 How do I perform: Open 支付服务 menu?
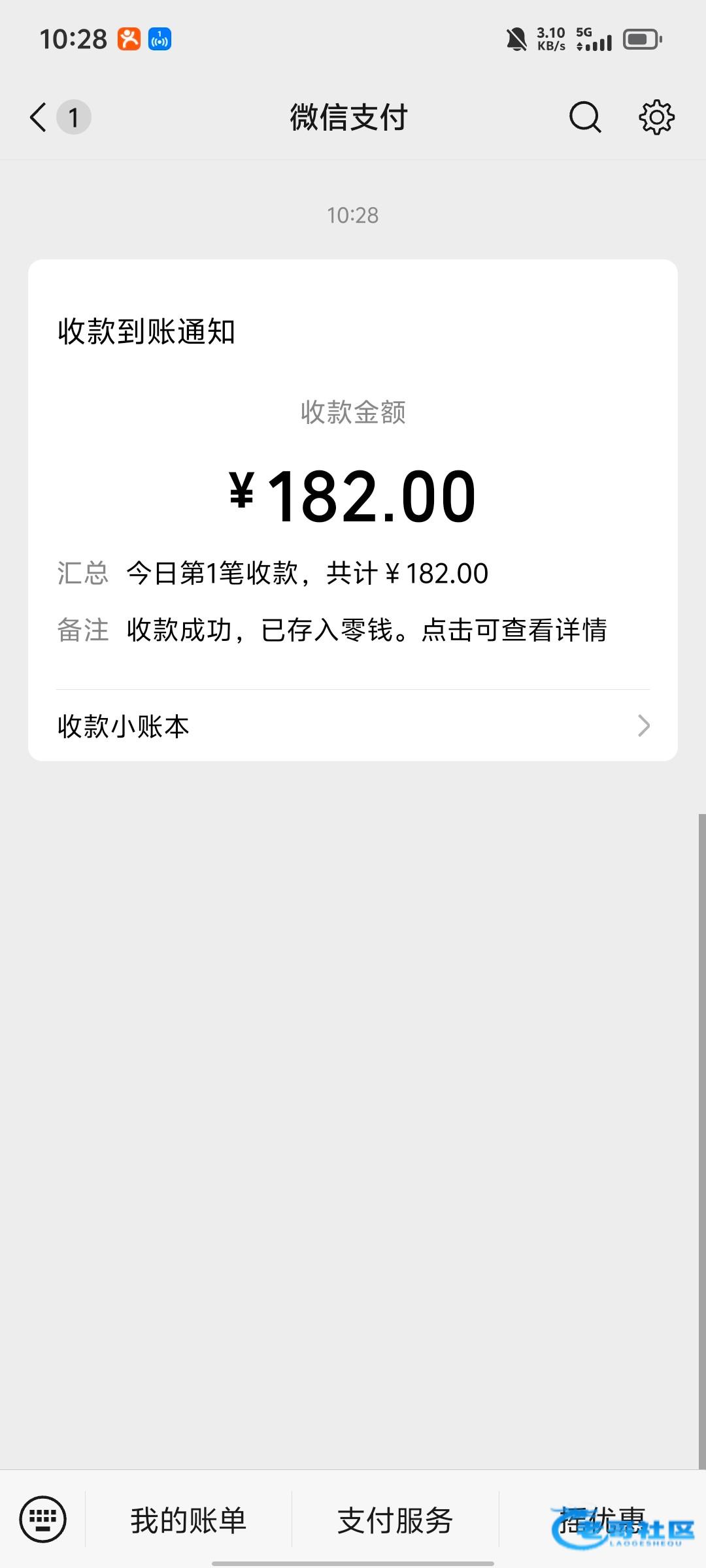(395, 1520)
